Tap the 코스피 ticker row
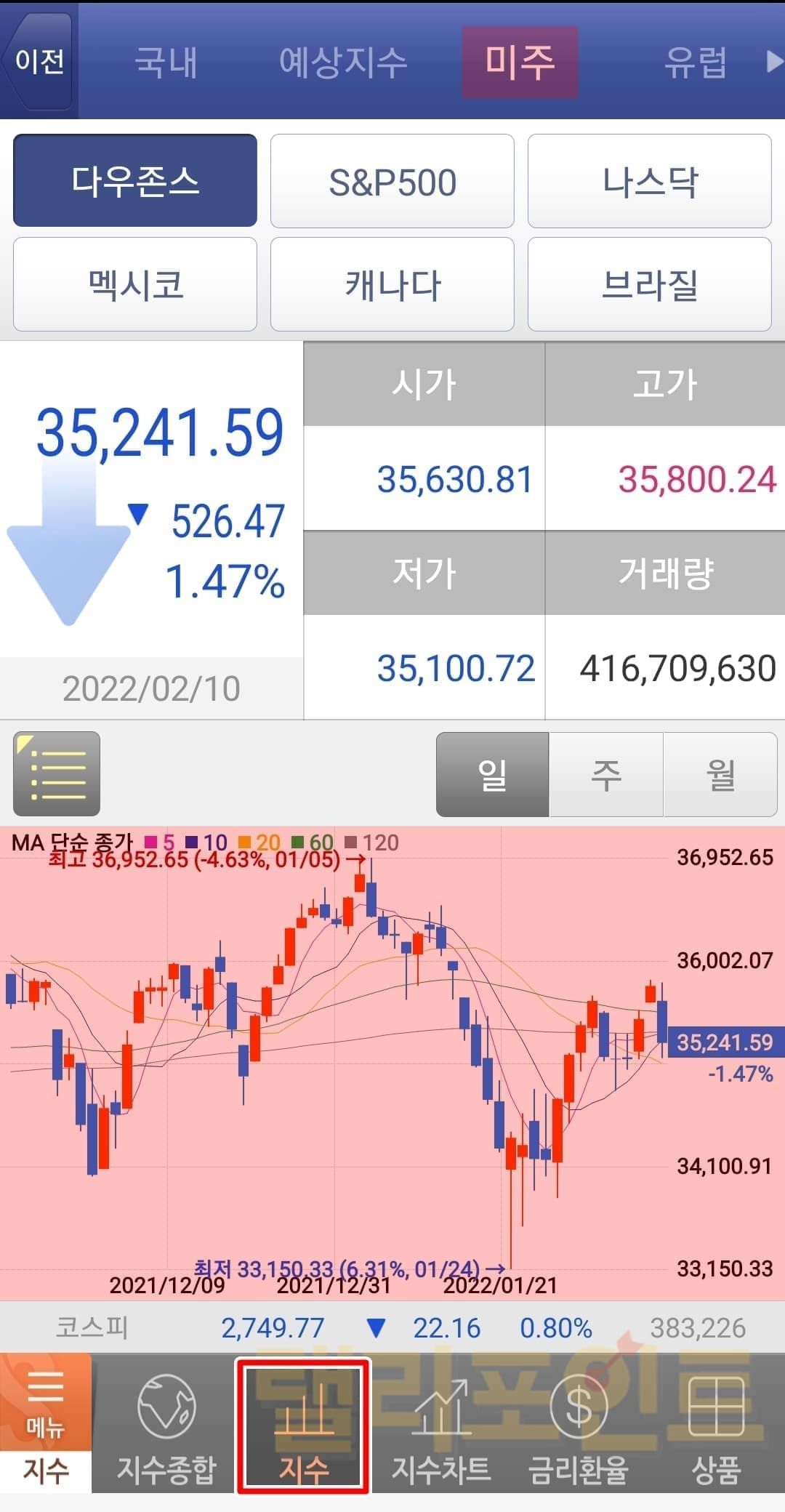 (x=392, y=1328)
